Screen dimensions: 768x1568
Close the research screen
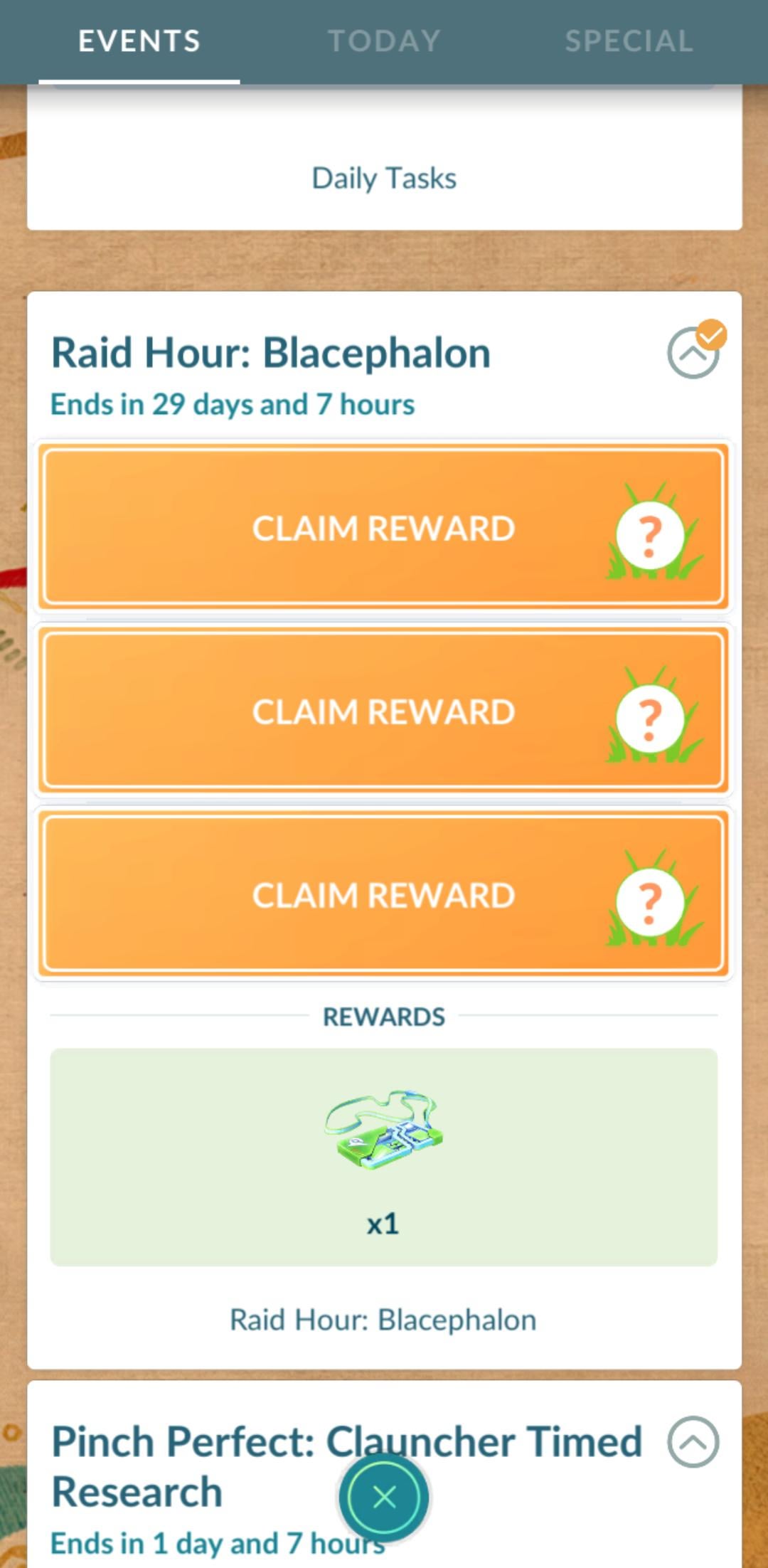point(384,1497)
